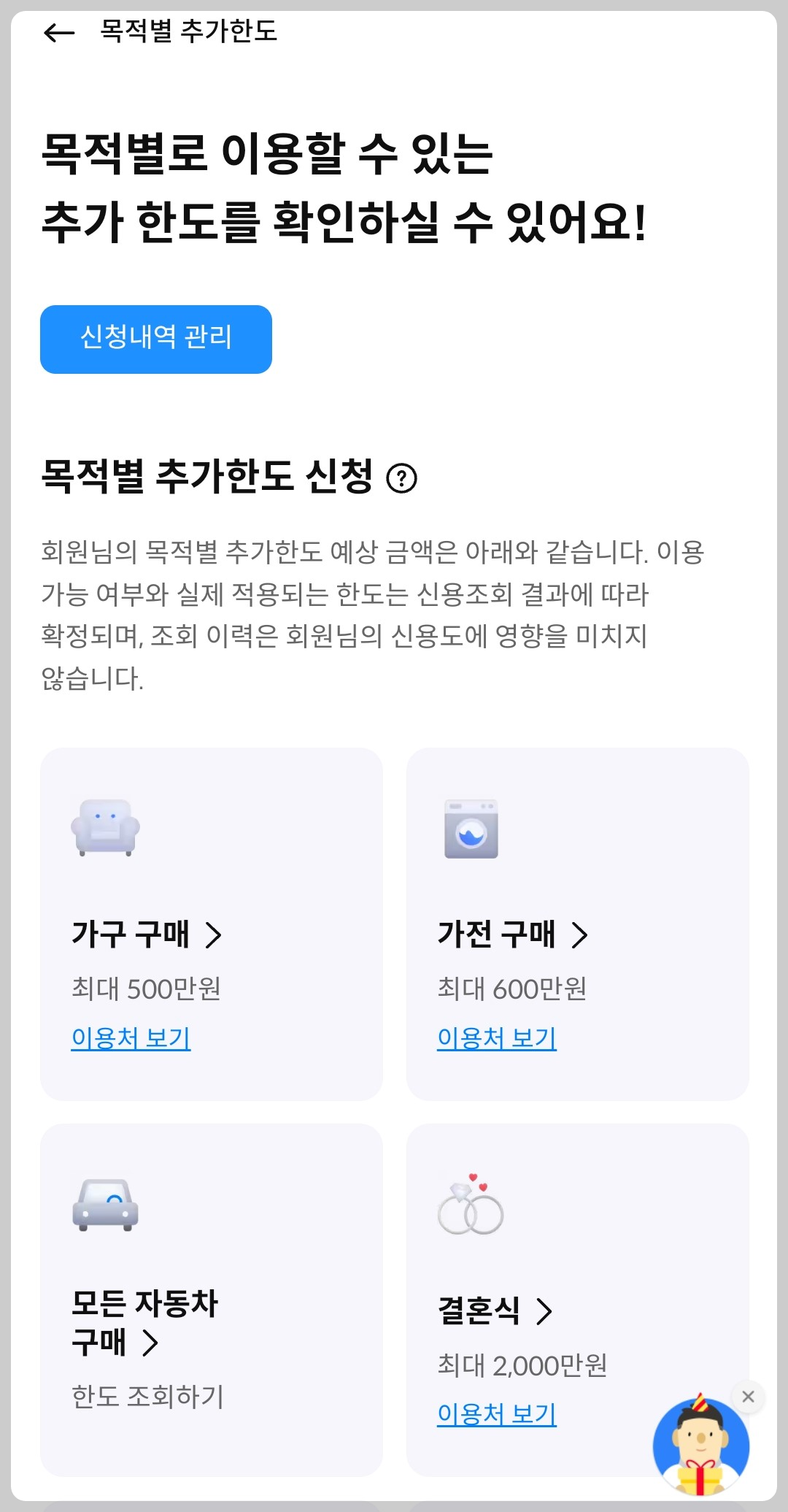Viewport: 788px width, 1512px height.
Task: Expand 결혼식 via its chevron
Action: pos(542,1313)
